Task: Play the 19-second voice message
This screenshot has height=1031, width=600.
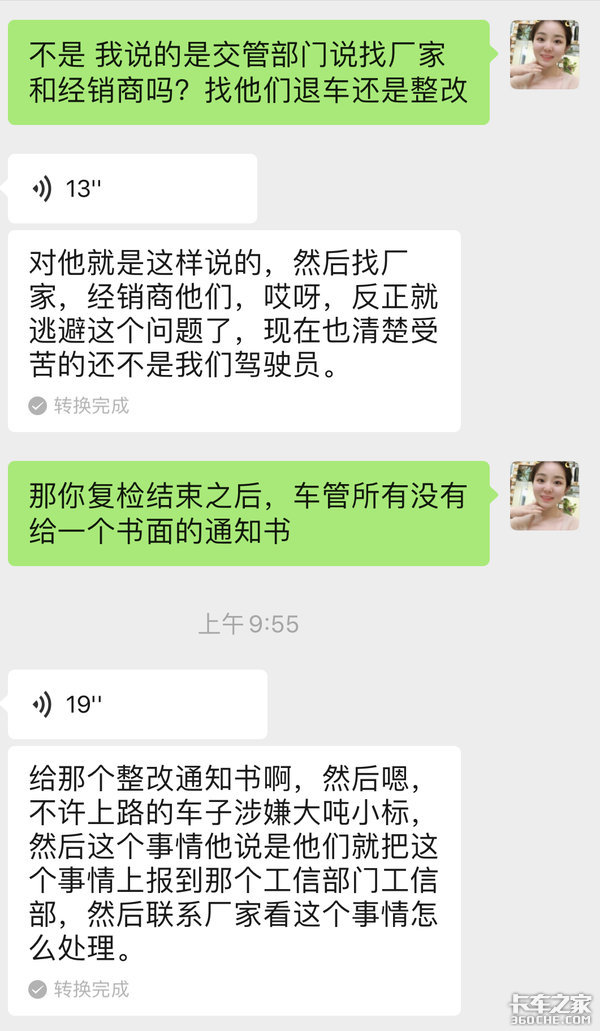Action: pyautogui.click(x=137, y=704)
